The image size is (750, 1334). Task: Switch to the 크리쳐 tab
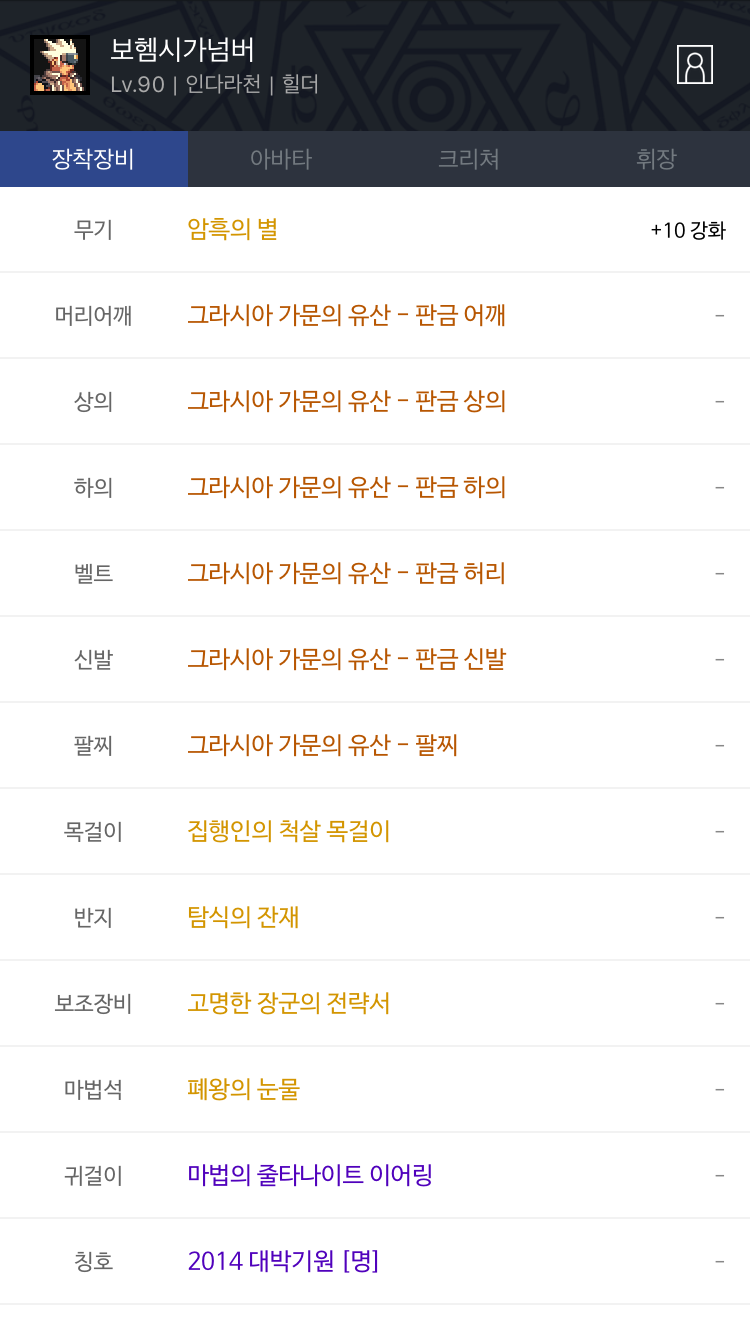[468, 159]
